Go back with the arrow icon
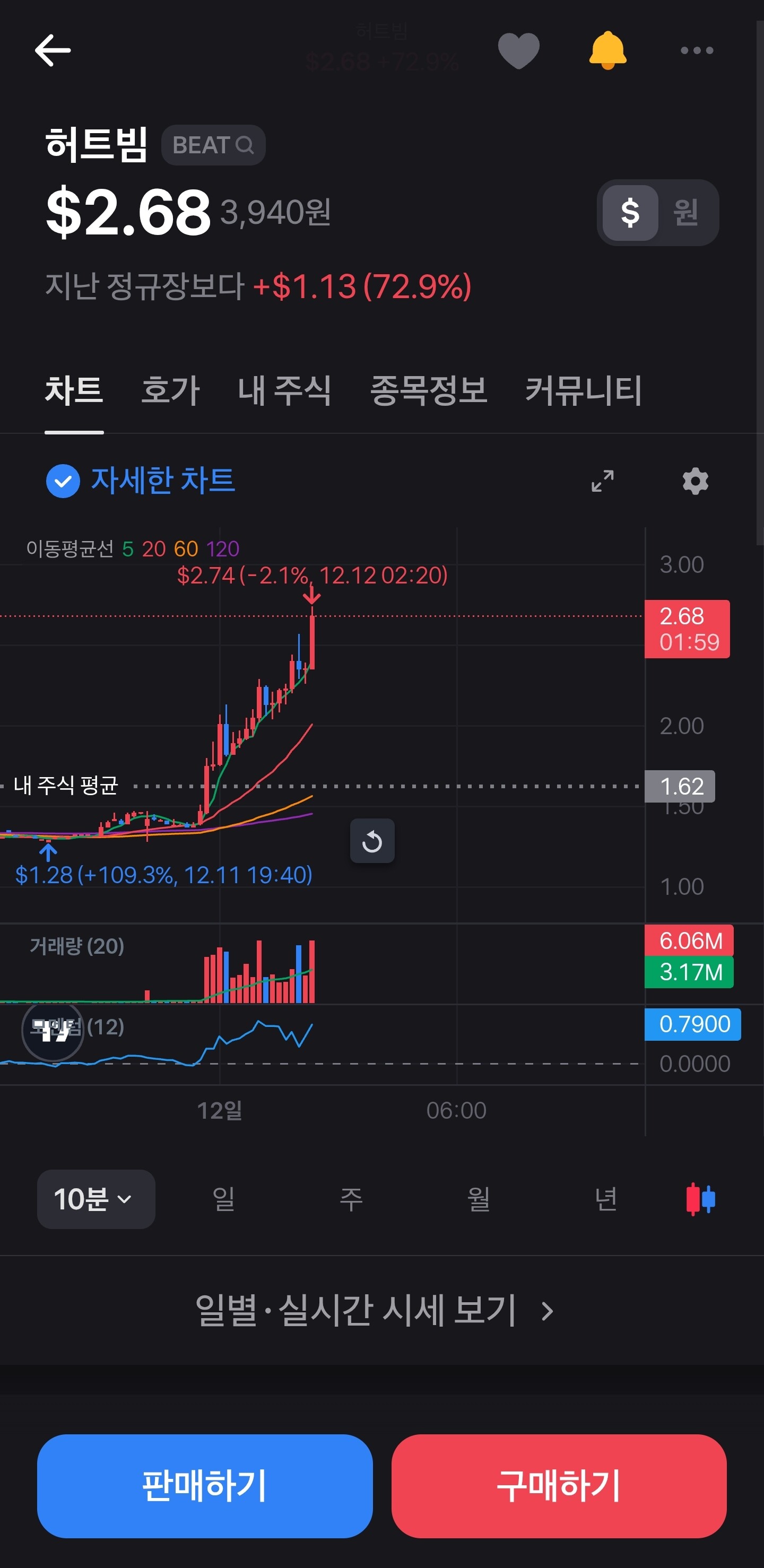This screenshot has width=764, height=1568. [53, 50]
